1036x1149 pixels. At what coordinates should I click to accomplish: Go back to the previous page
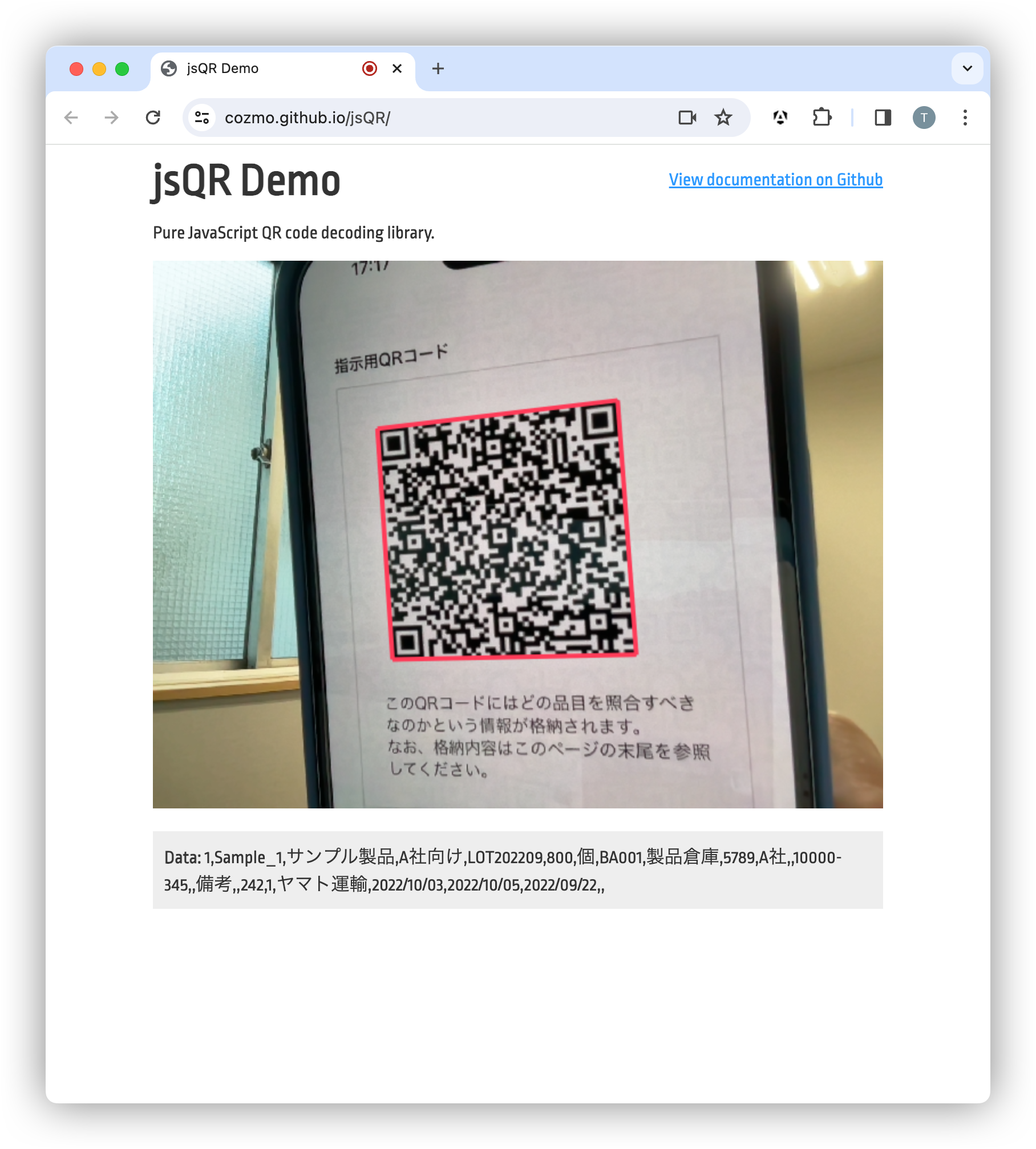tap(71, 118)
